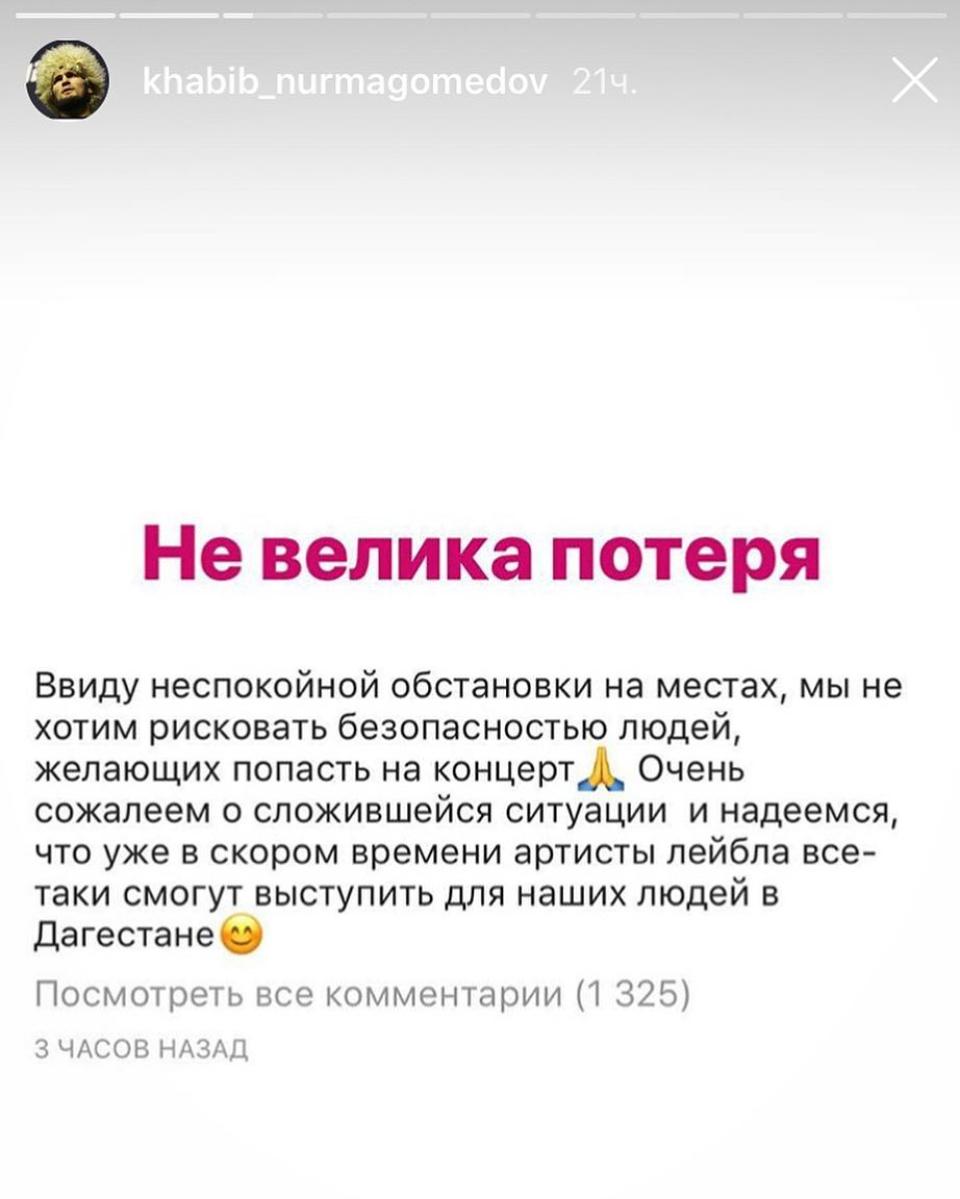Close the story viewer
The width and height of the screenshot is (960, 1199).
point(914,80)
